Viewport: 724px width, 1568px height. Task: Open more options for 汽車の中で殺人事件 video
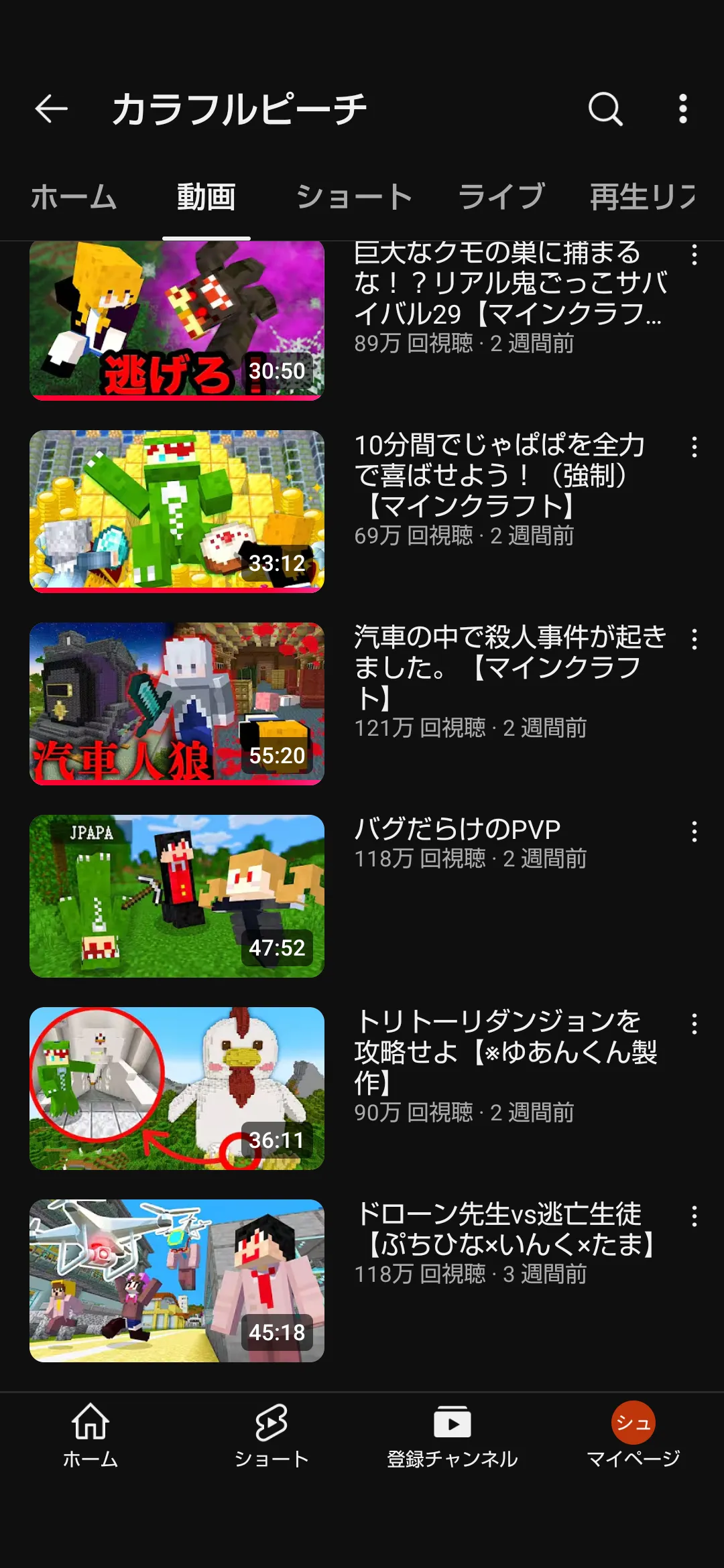coord(695,640)
